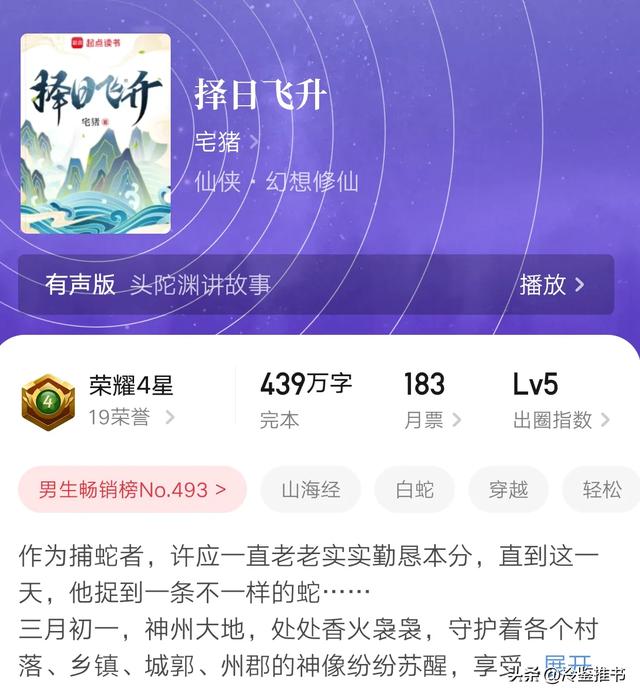The height and width of the screenshot is (697, 640).
Task: Select the 山海经 tag
Action: [x=310, y=490]
